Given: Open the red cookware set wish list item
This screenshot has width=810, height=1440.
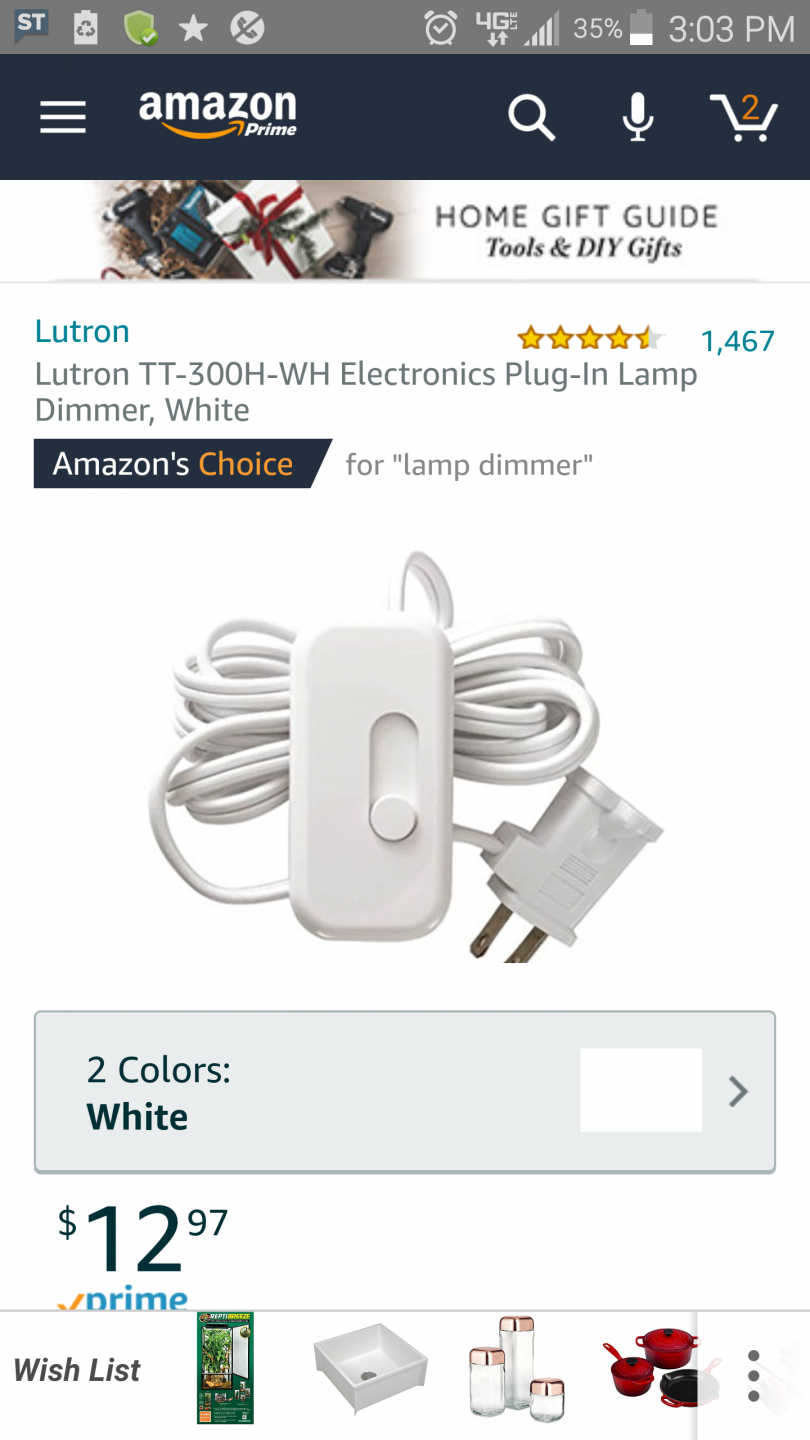Looking at the screenshot, I should coord(658,1368).
